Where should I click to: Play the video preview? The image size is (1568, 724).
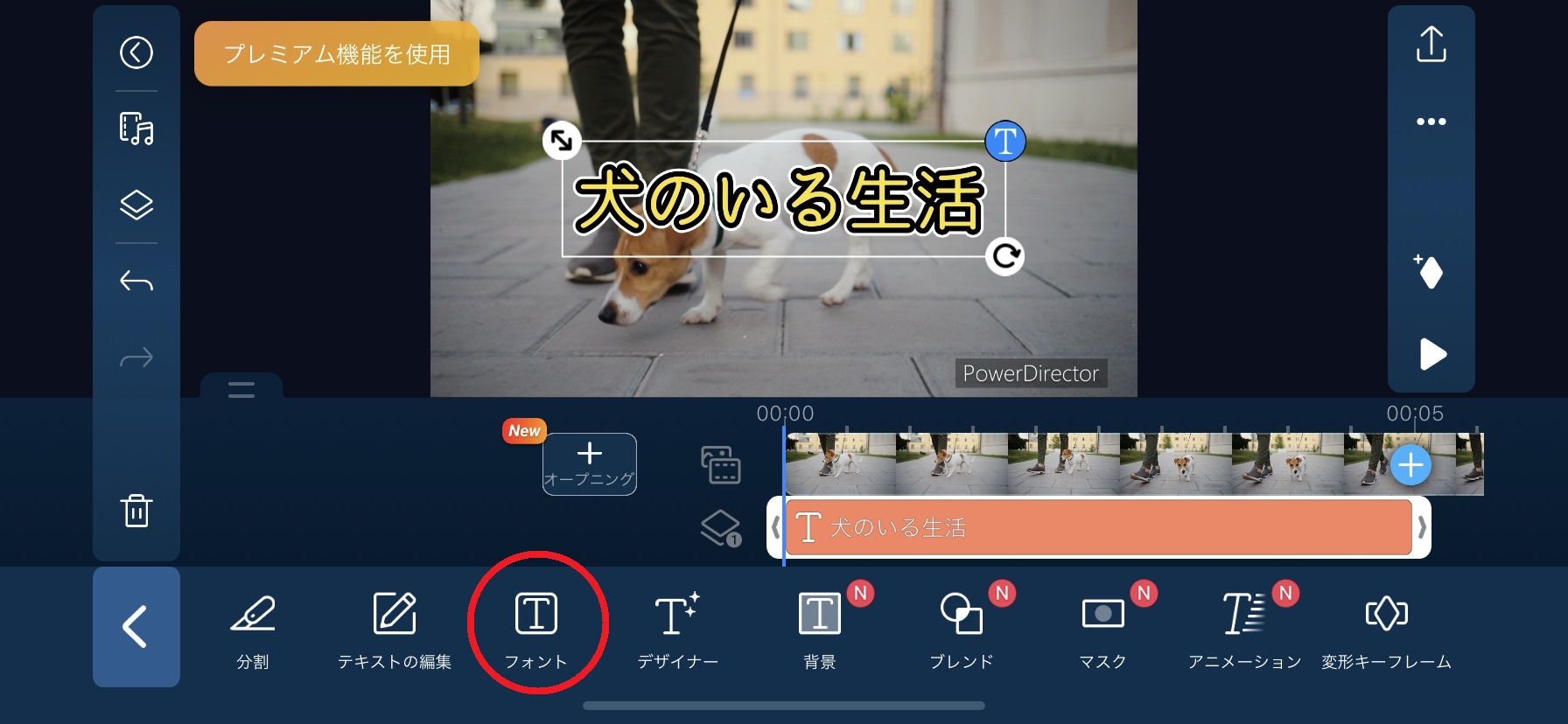[1431, 354]
